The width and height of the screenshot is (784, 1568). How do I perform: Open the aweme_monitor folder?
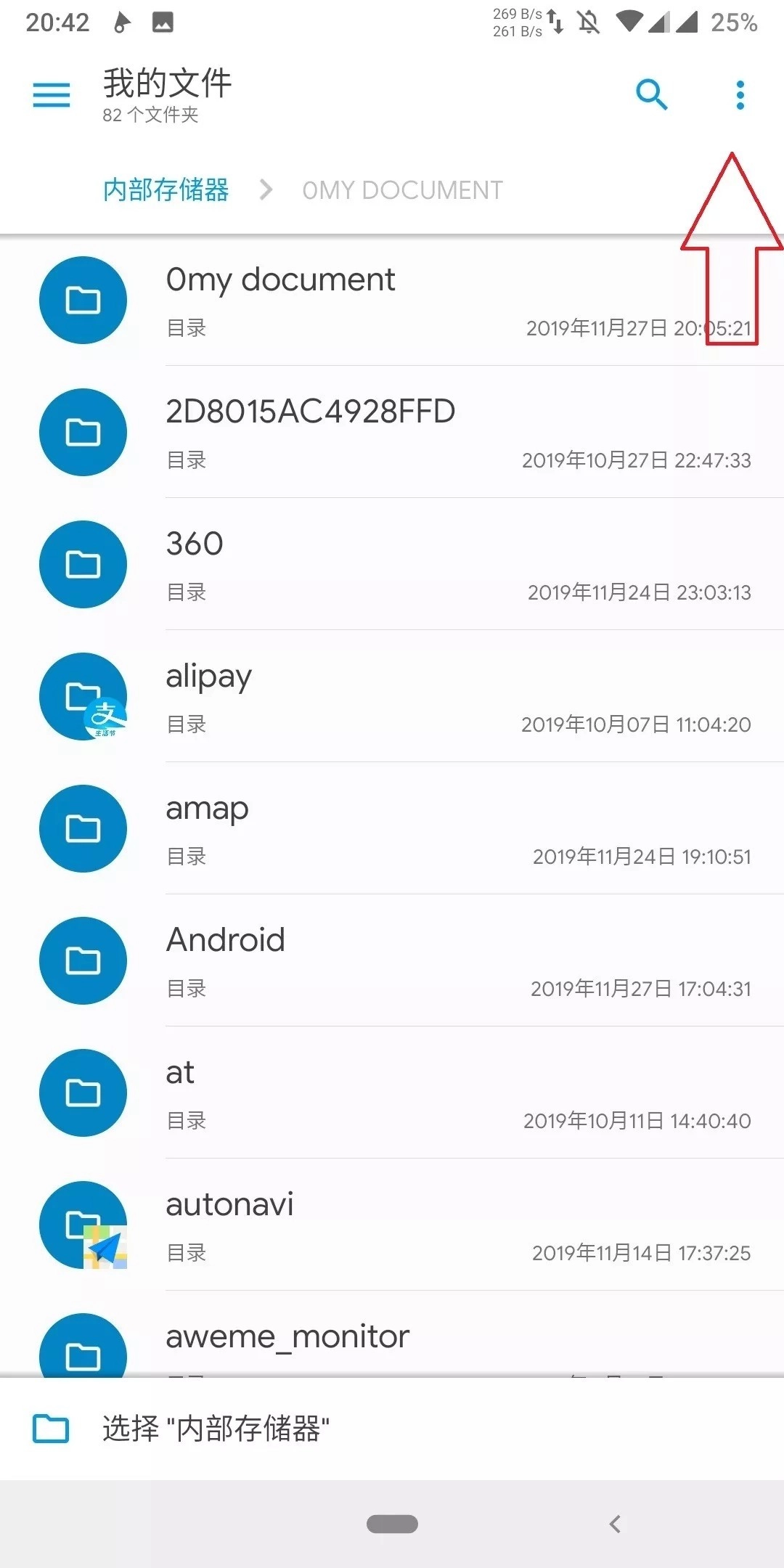[287, 1337]
